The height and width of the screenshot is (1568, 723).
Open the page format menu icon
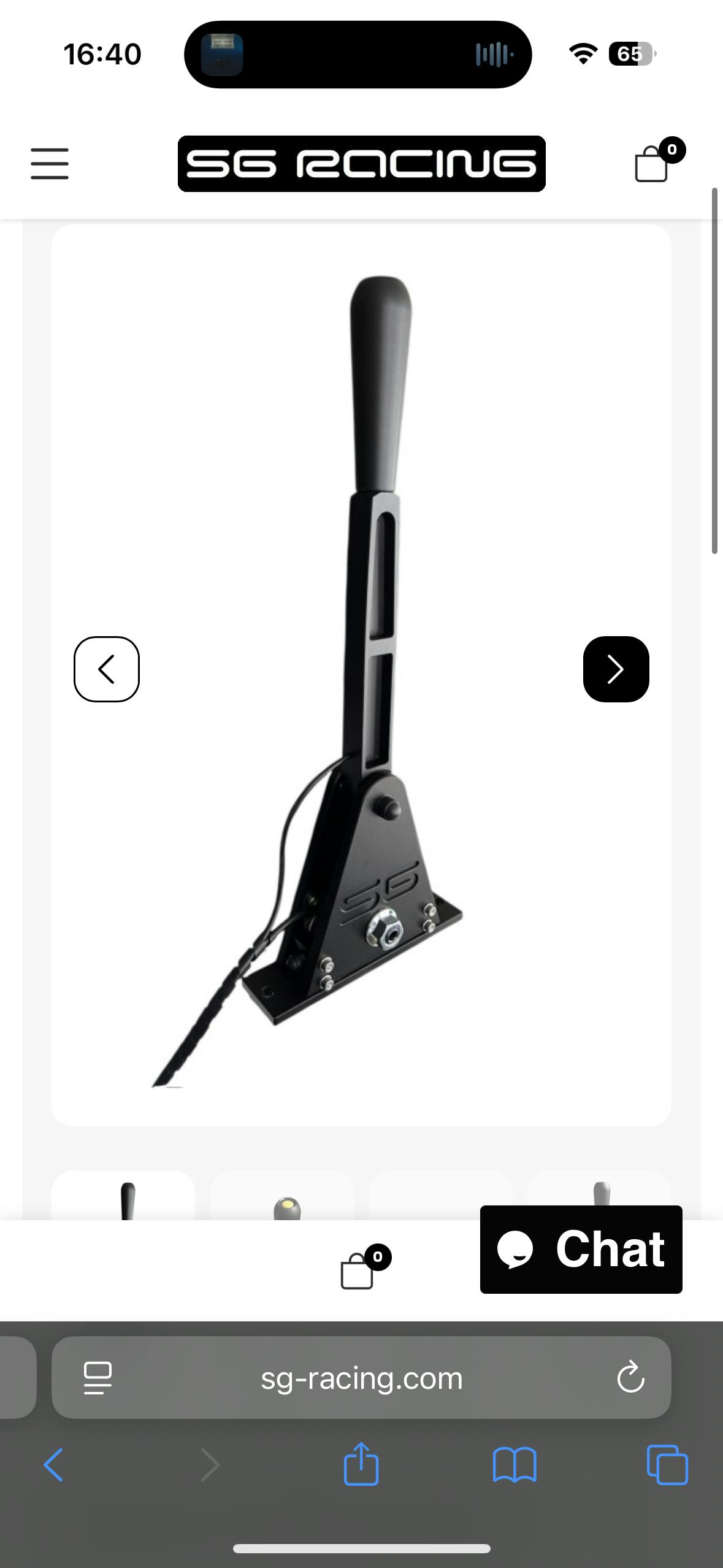(x=98, y=1378)
